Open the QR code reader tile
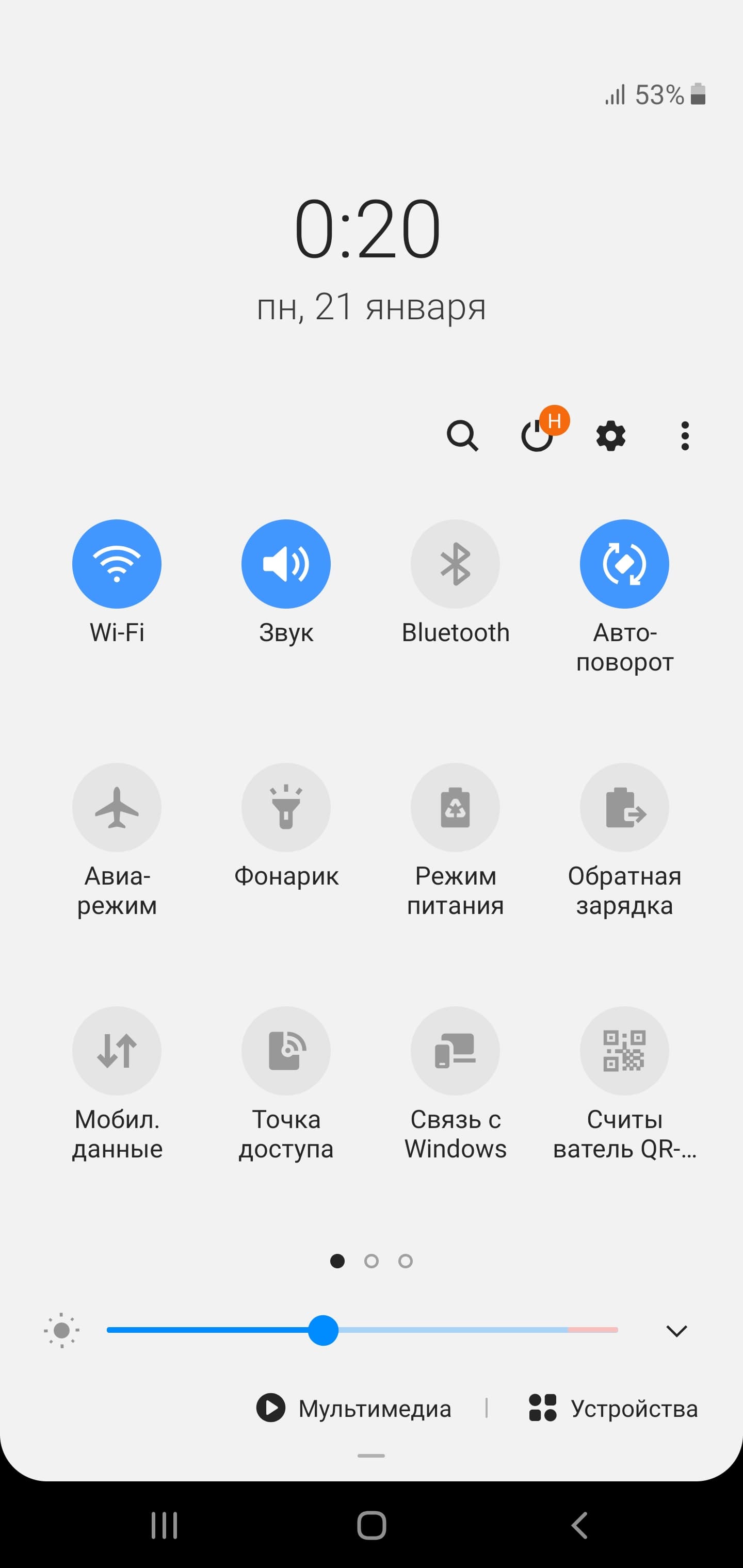743x1568 pixels. [x=624, y=1051]
